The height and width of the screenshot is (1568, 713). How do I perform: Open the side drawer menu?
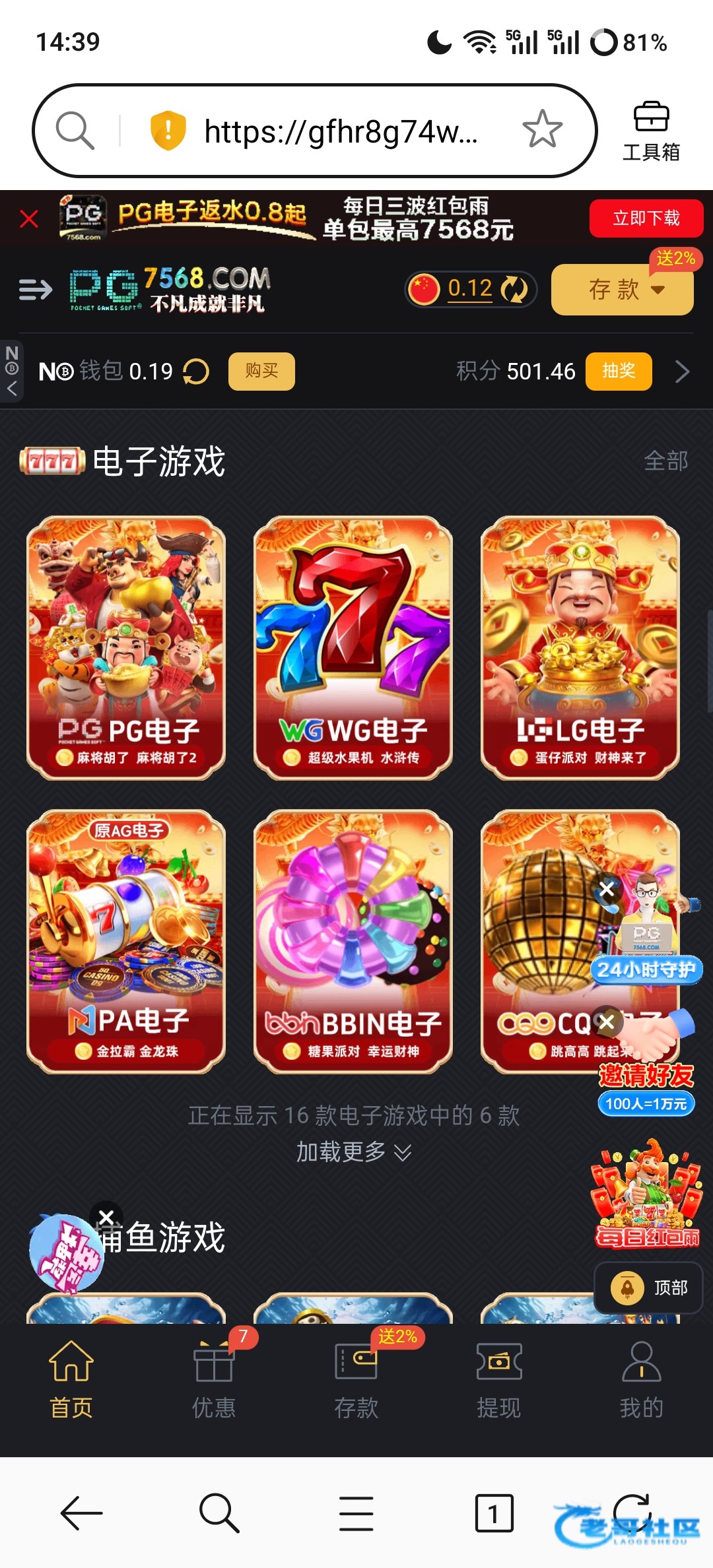point(35,289)
